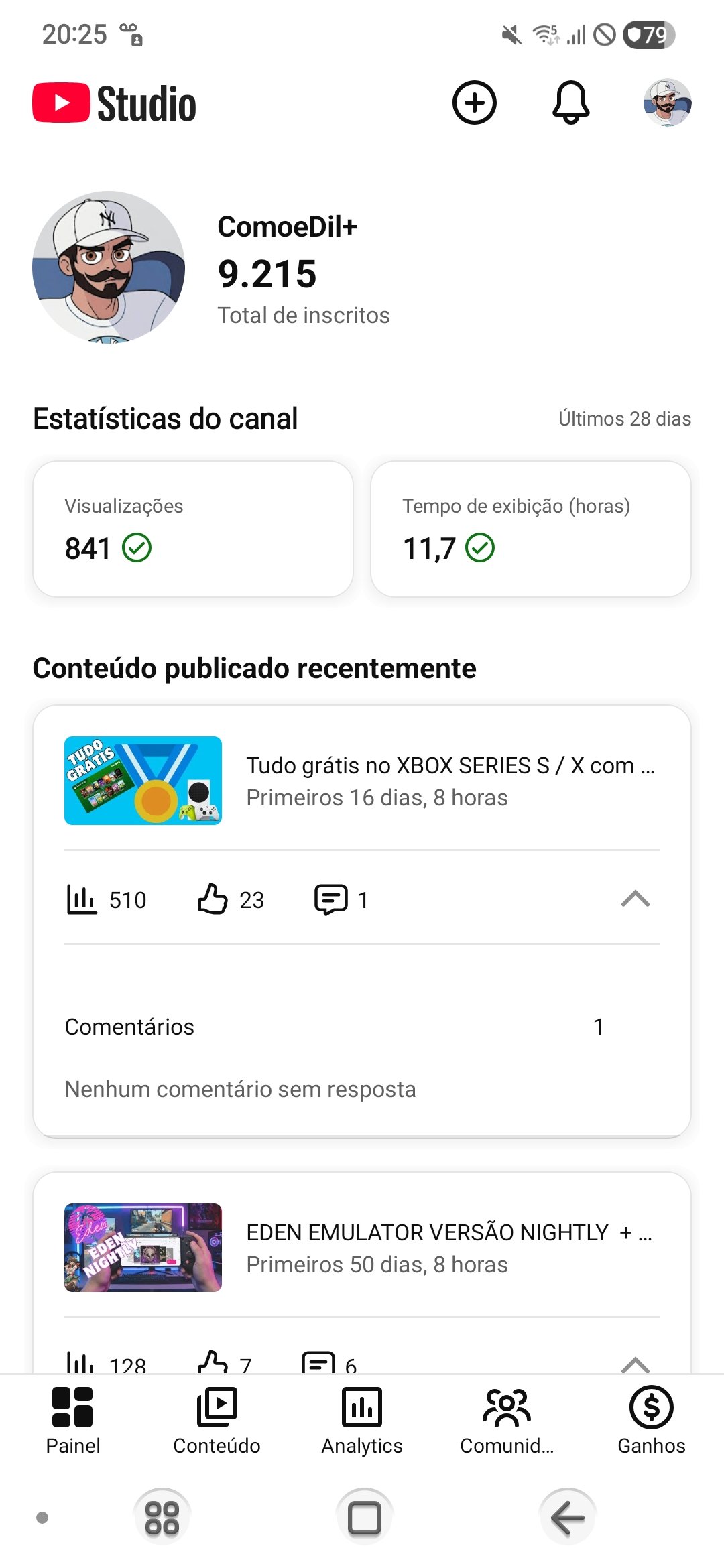The height and width of the screenshot is (1568, 724).
Task: Open the Visualizações statistics card
Action: (193, 529)
